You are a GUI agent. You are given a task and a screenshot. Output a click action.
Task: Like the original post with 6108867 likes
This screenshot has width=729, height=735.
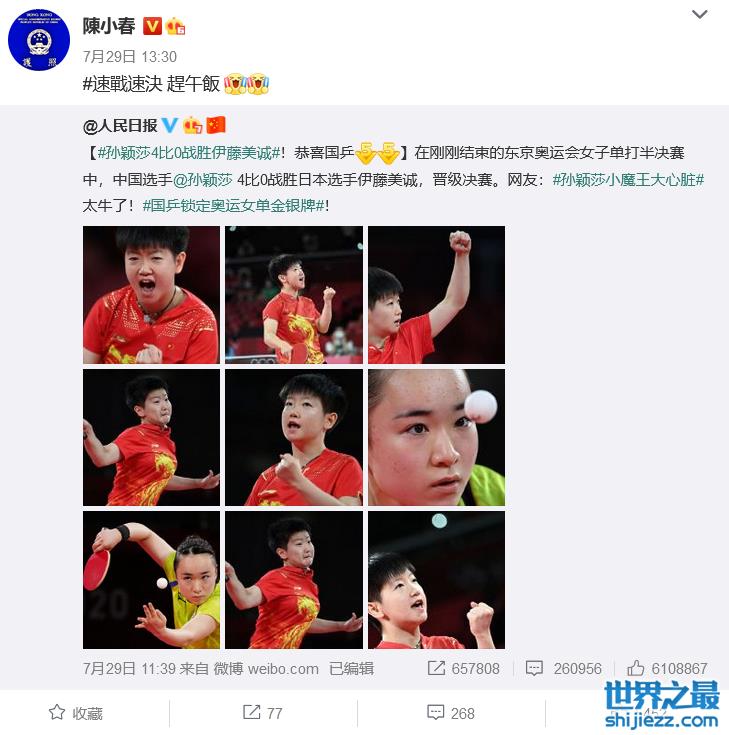(x=667, y=669)
